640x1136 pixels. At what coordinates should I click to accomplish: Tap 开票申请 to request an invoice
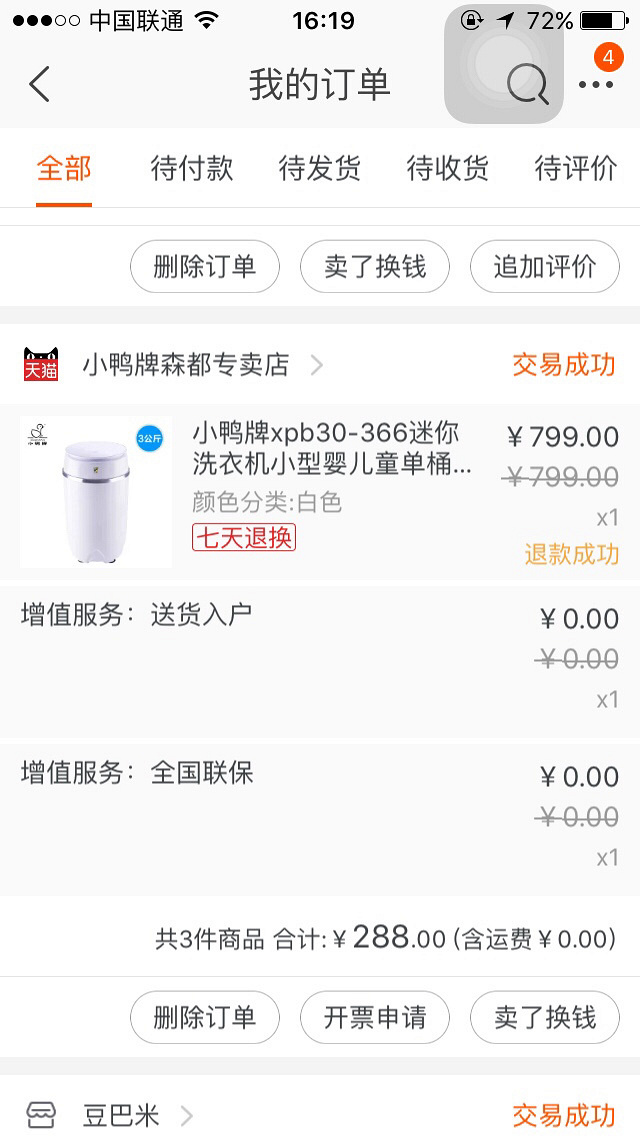point(375,1018)
